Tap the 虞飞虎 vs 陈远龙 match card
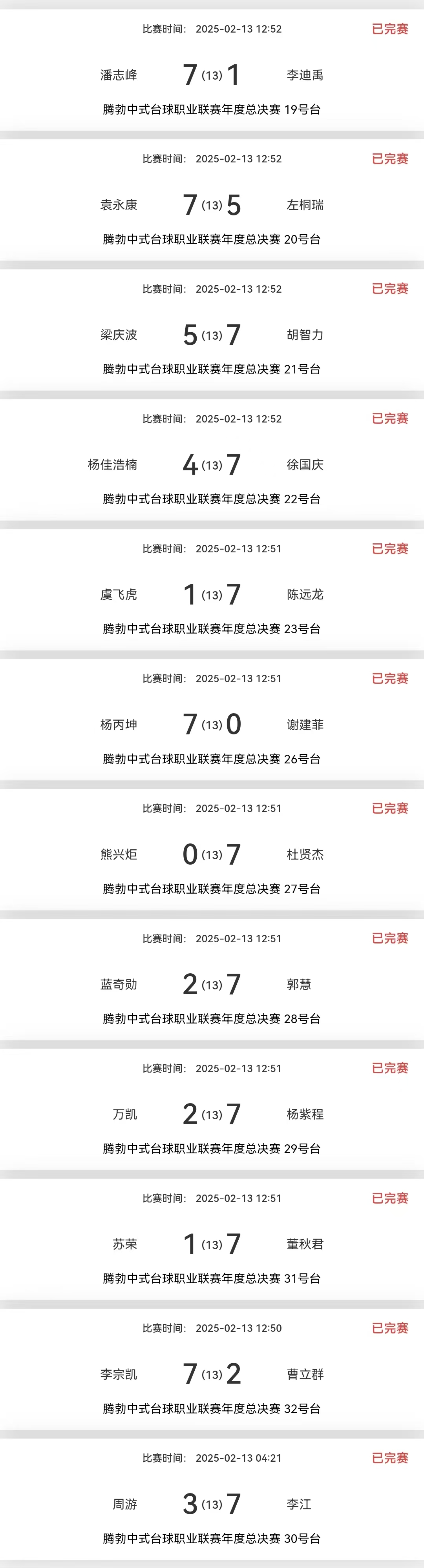The height and width of the screenshot is (1568, 424). 211,595
